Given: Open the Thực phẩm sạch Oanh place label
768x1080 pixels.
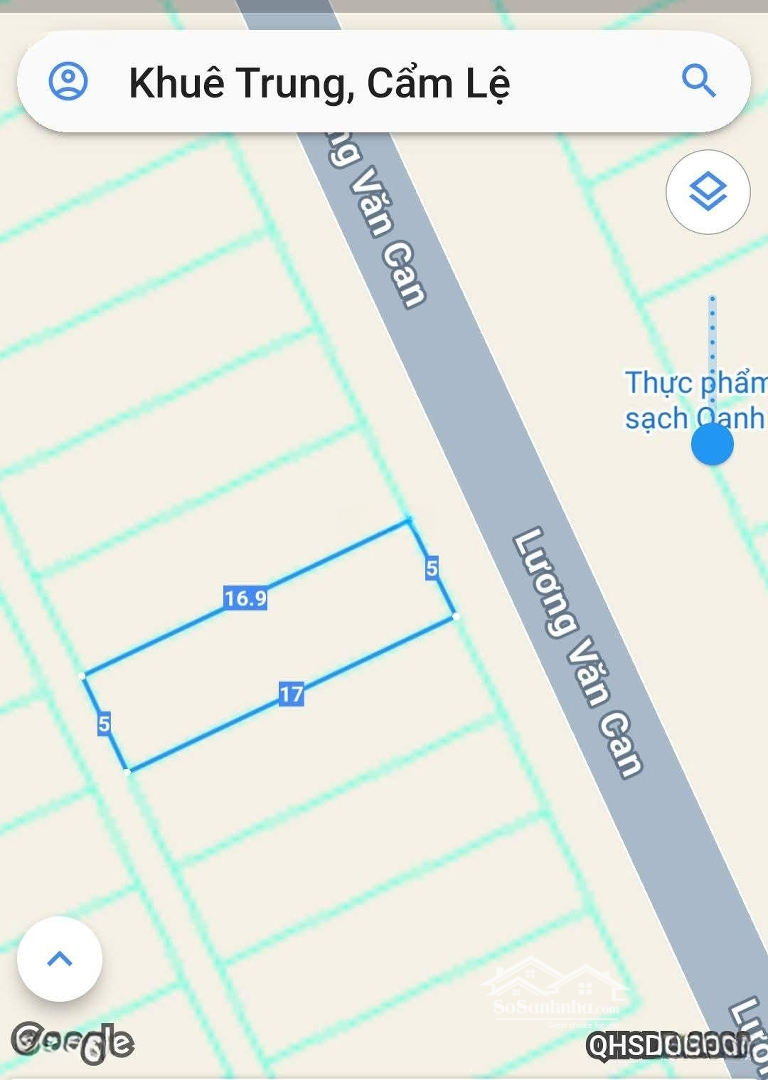Looking at the screenshot, I should click(x=695, y=400).
